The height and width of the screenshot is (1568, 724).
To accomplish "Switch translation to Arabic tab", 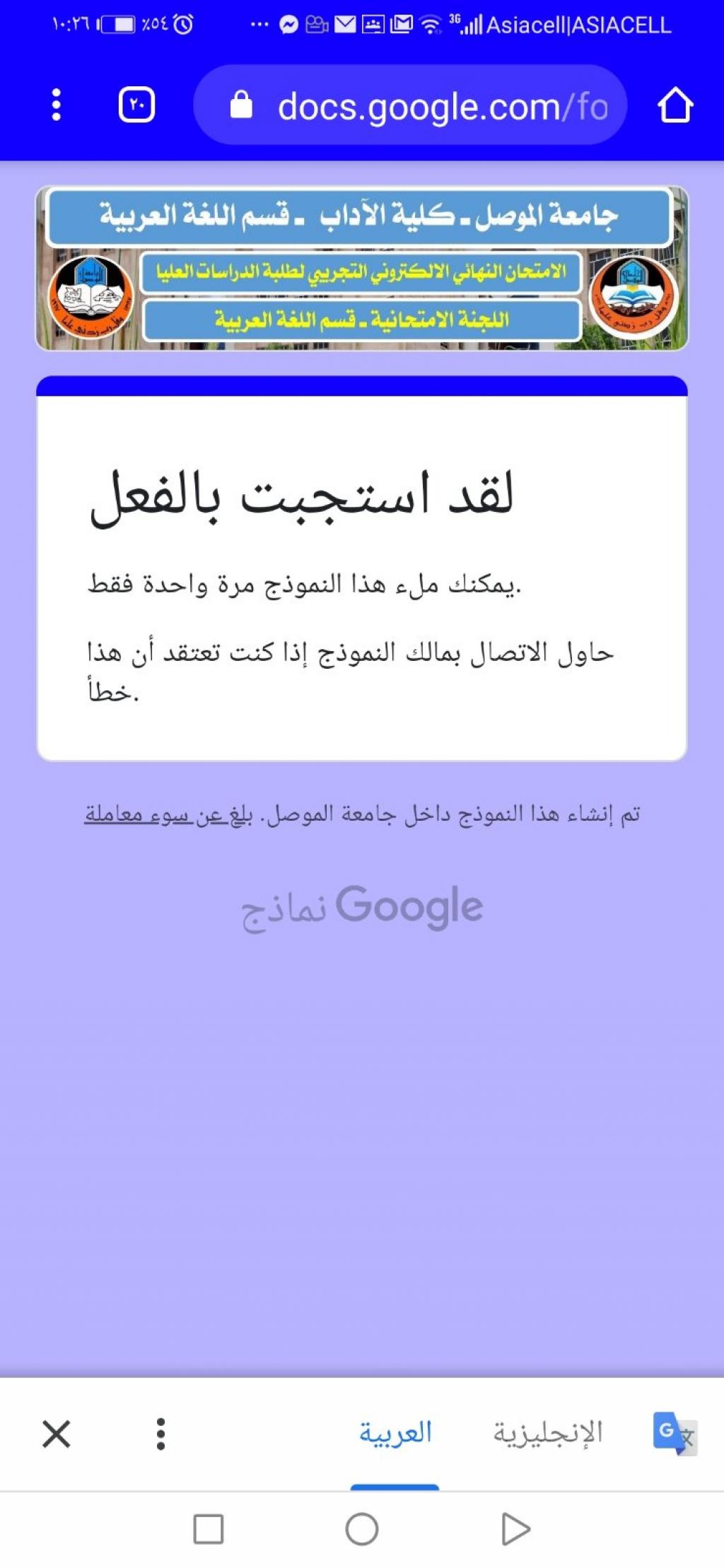I will point(395,1433).
